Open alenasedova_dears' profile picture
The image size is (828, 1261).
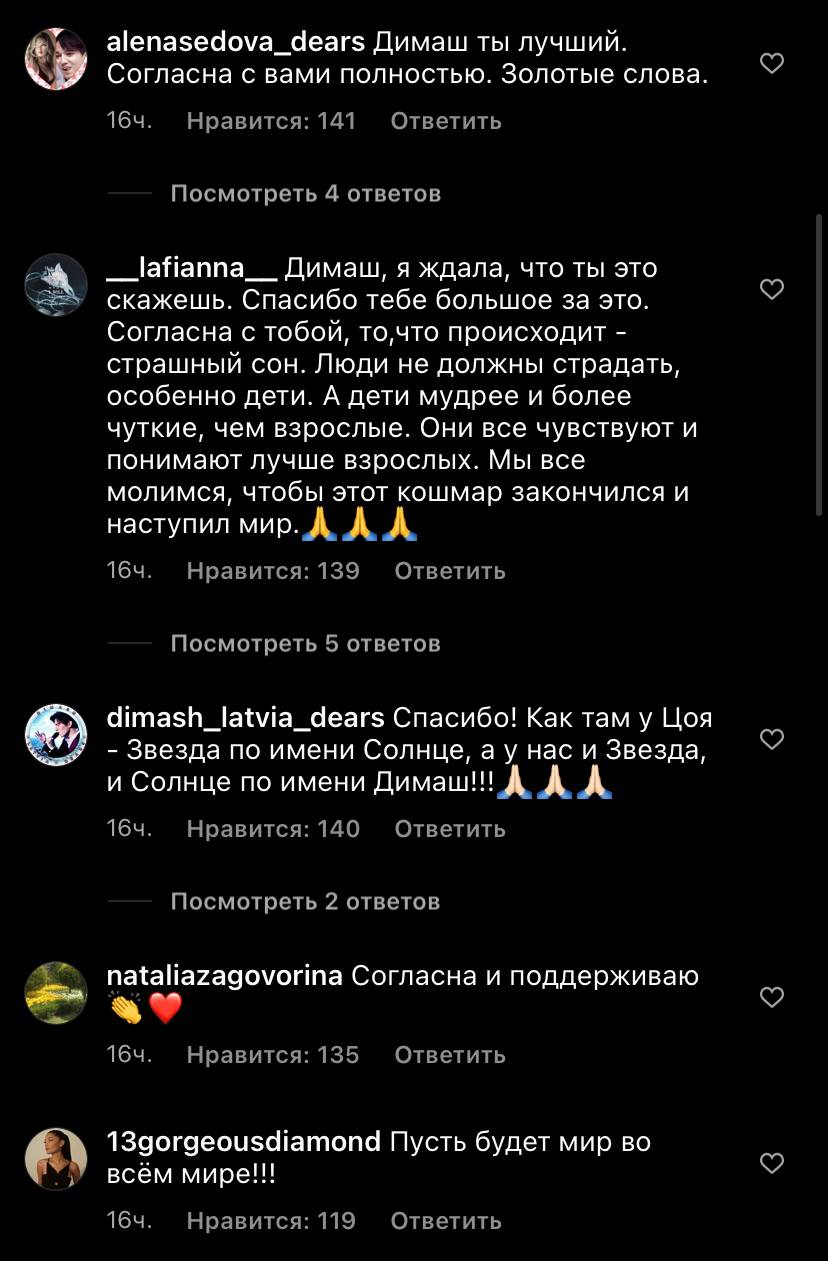(56, 60)
